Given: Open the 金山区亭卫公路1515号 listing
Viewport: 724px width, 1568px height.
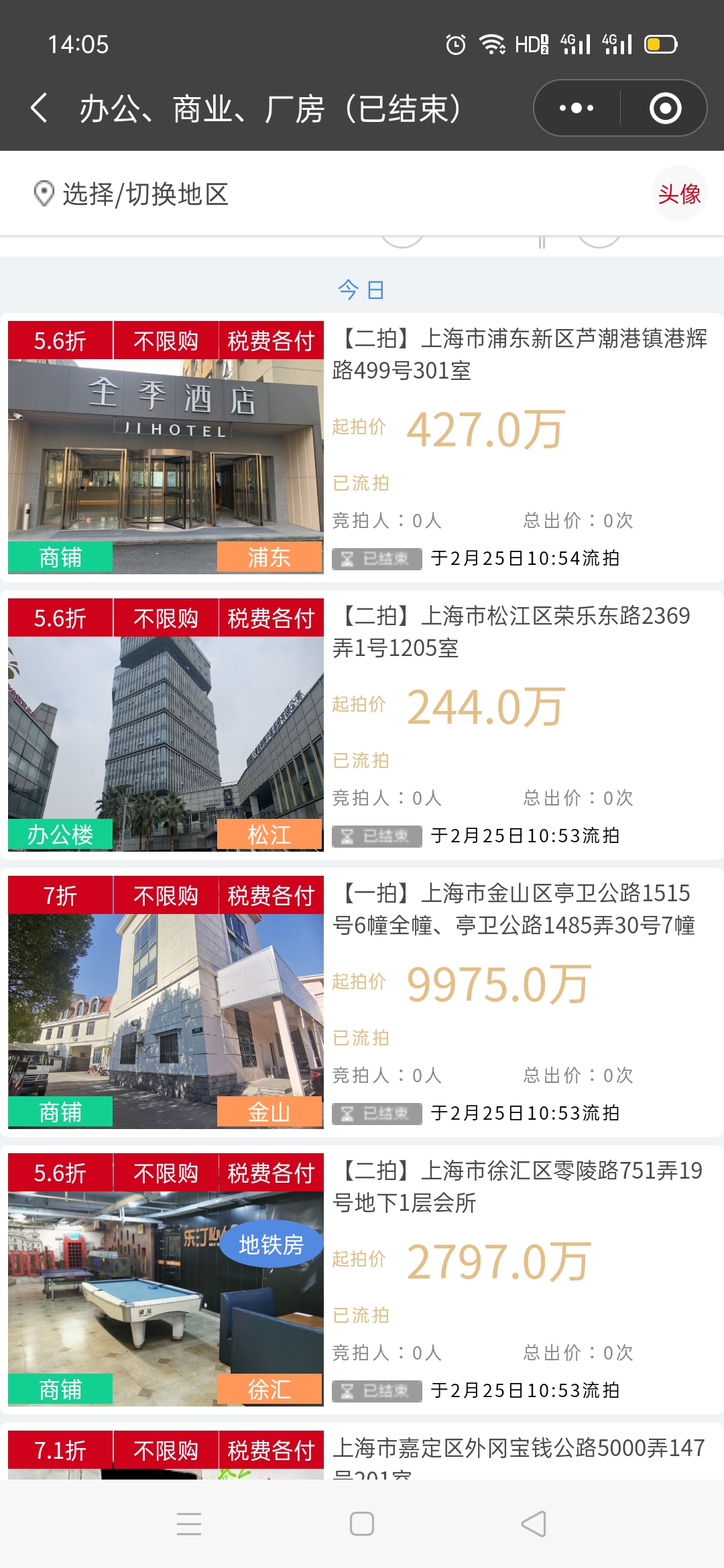Looking at the screenshot, I should 362,1002.
